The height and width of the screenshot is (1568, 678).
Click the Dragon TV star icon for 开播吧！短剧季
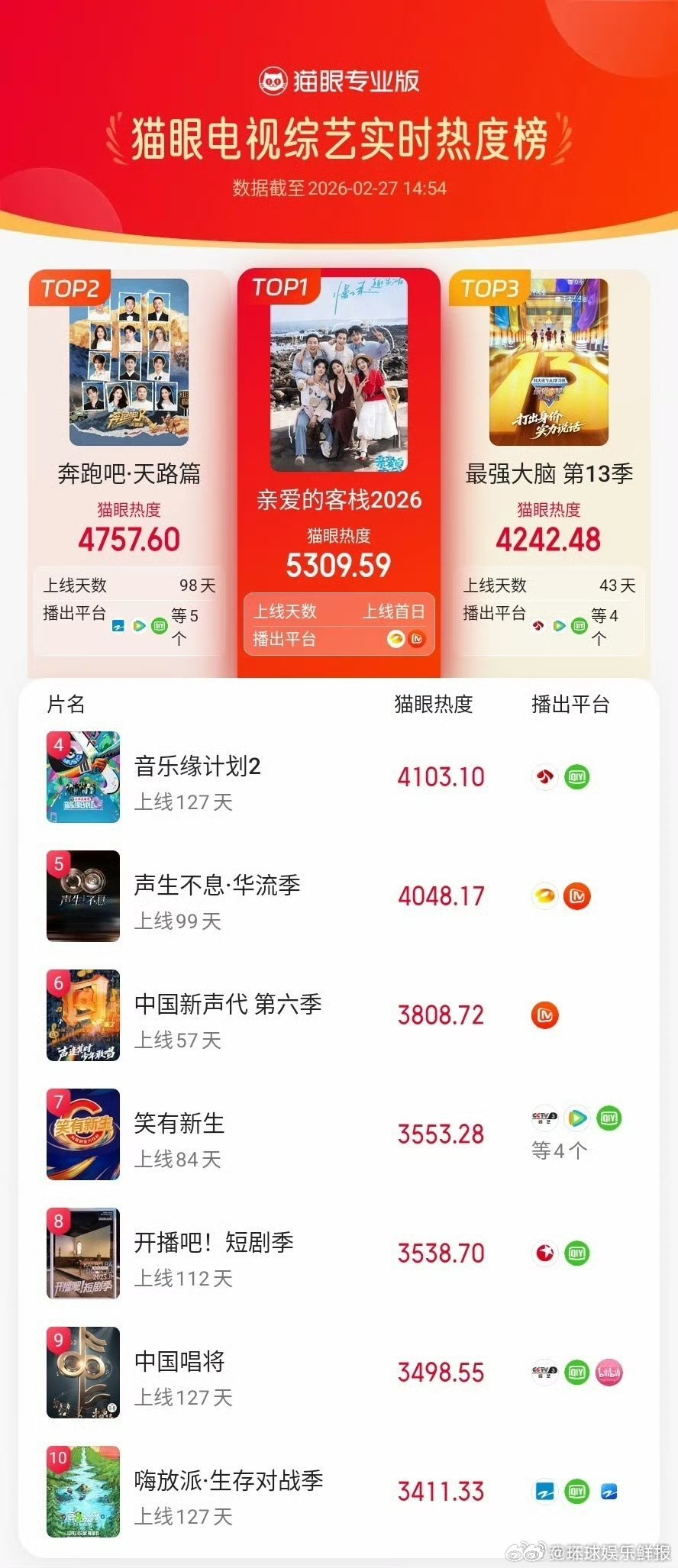coord(544,1253)
